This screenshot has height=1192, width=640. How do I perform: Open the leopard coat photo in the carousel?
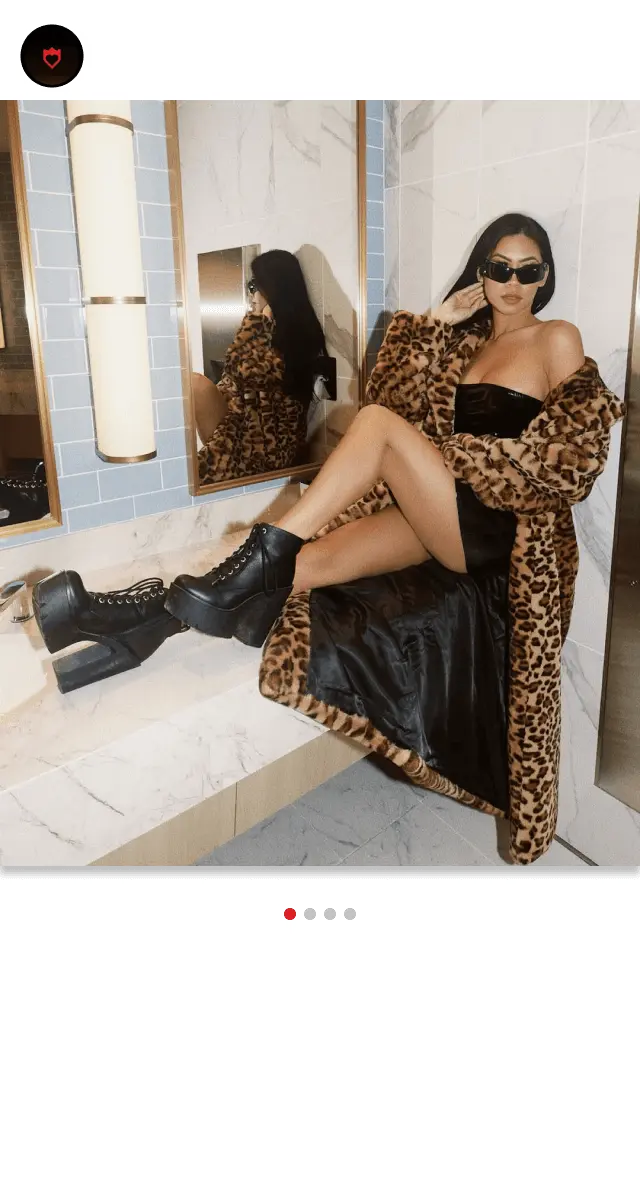320,483
